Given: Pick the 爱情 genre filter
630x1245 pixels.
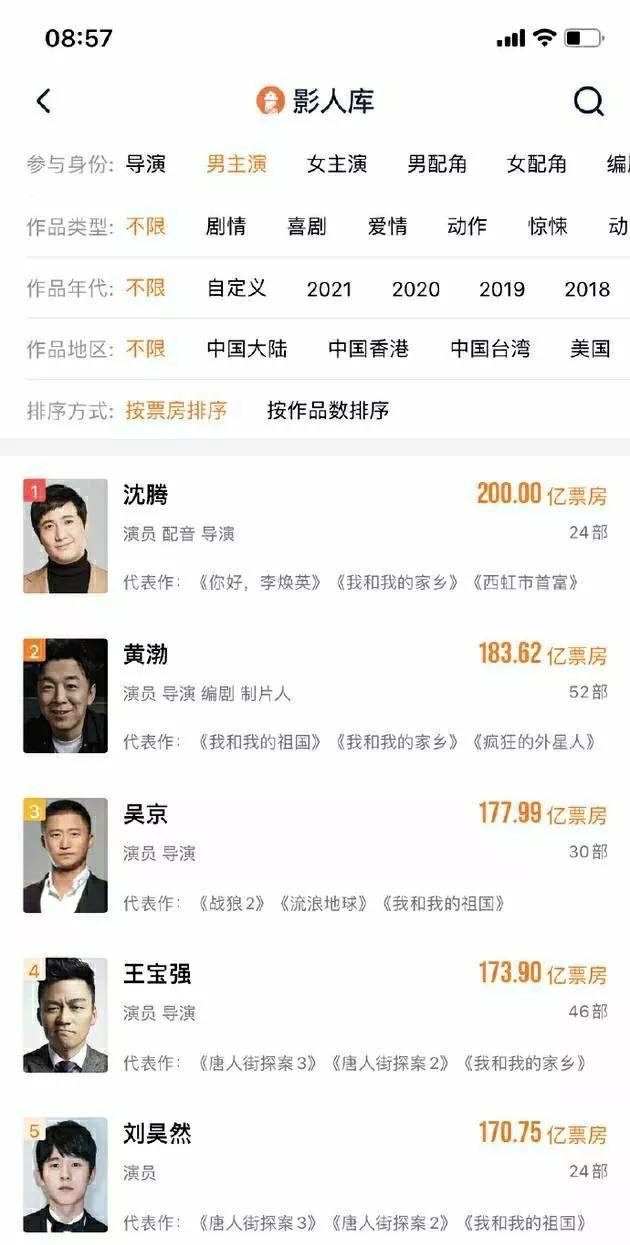Looking at the screenshot, I should (x=387, y=227).
